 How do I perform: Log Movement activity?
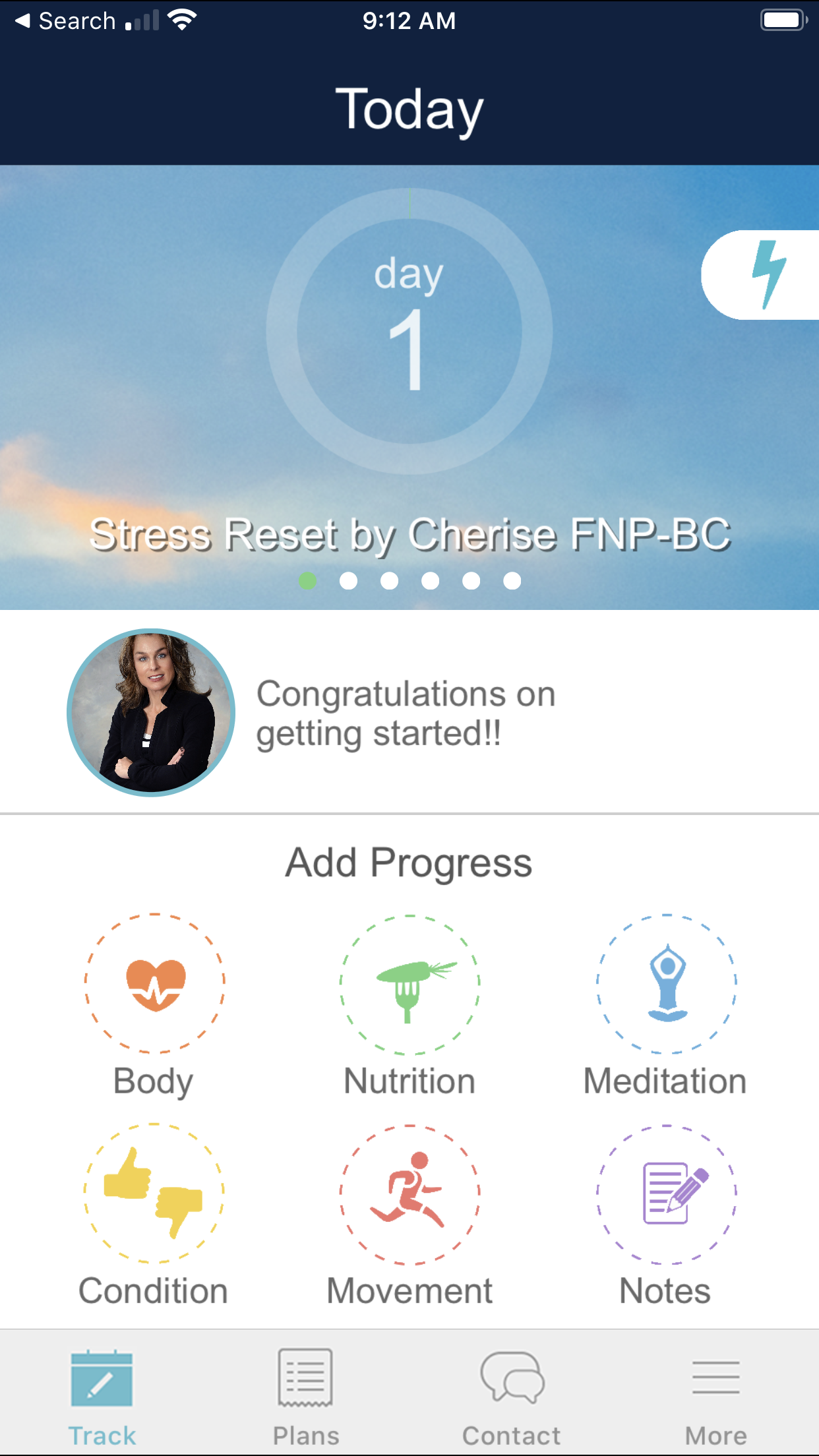point(409,1194)
